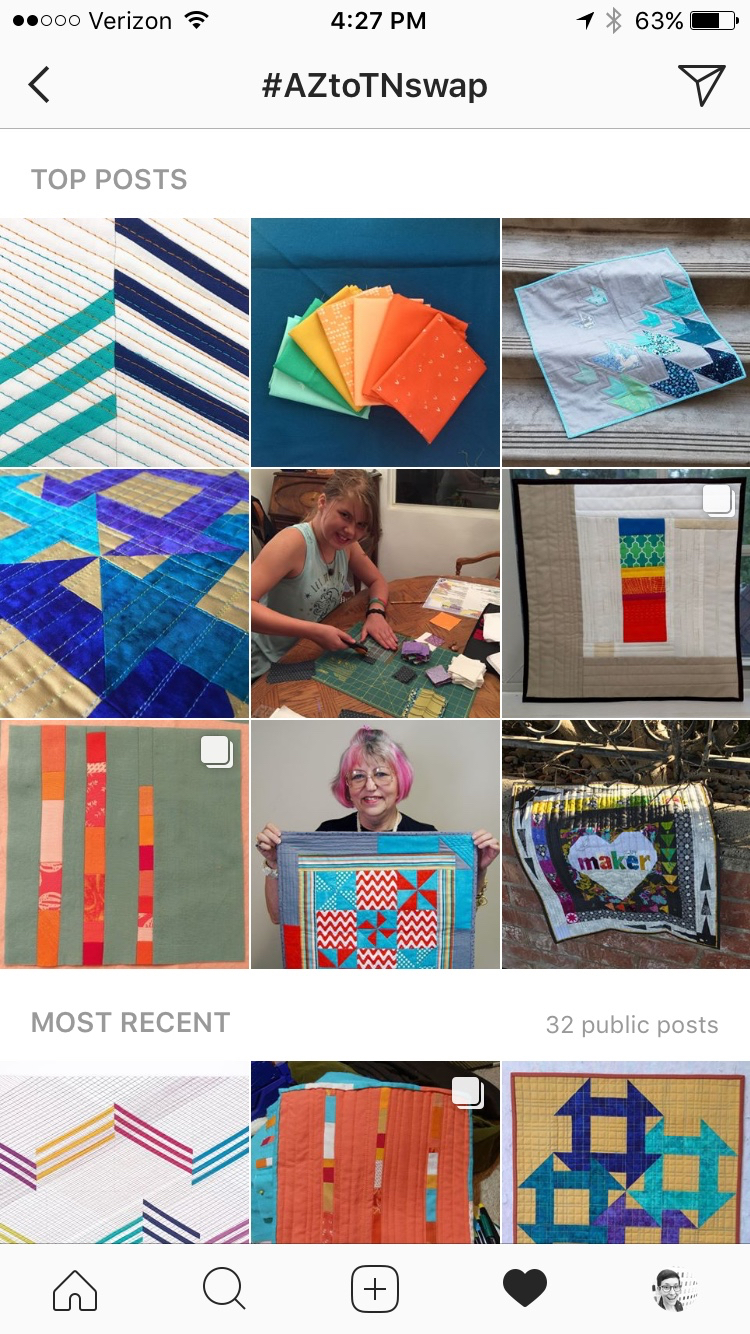The image size is (750, 1334).
Task: View the teal and navy striped quilt post
Action: (x=124, y=342)
